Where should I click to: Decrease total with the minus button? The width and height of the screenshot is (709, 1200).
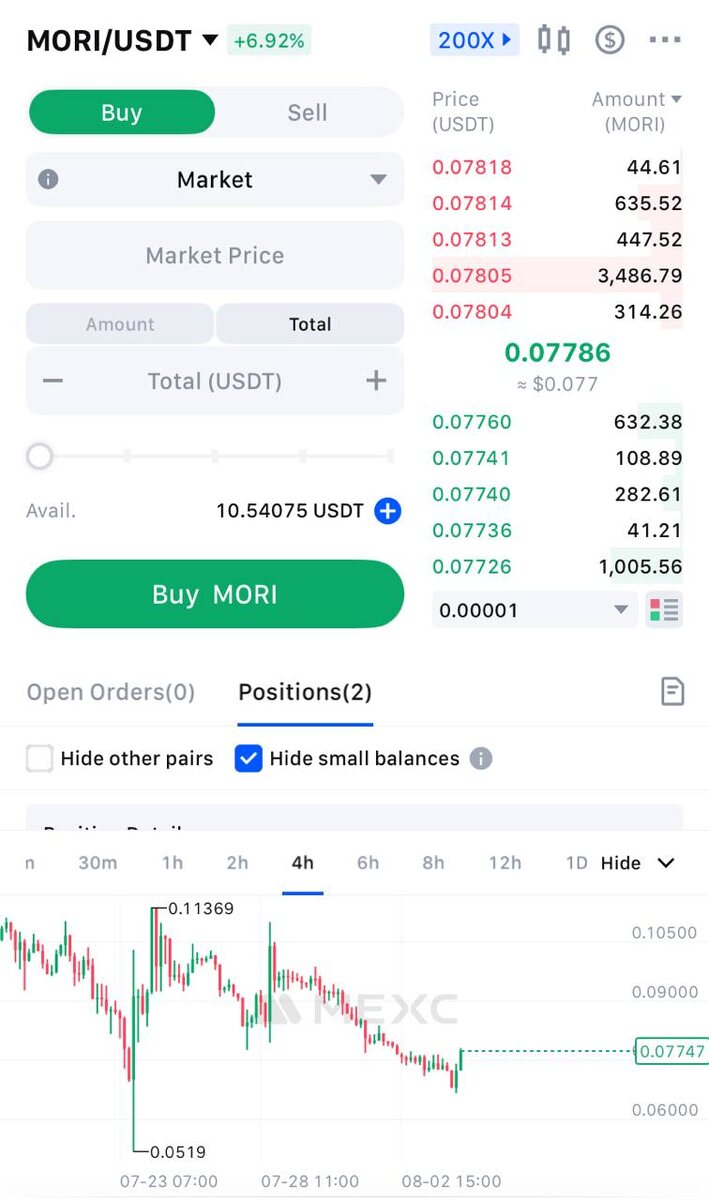click(53, 381)
